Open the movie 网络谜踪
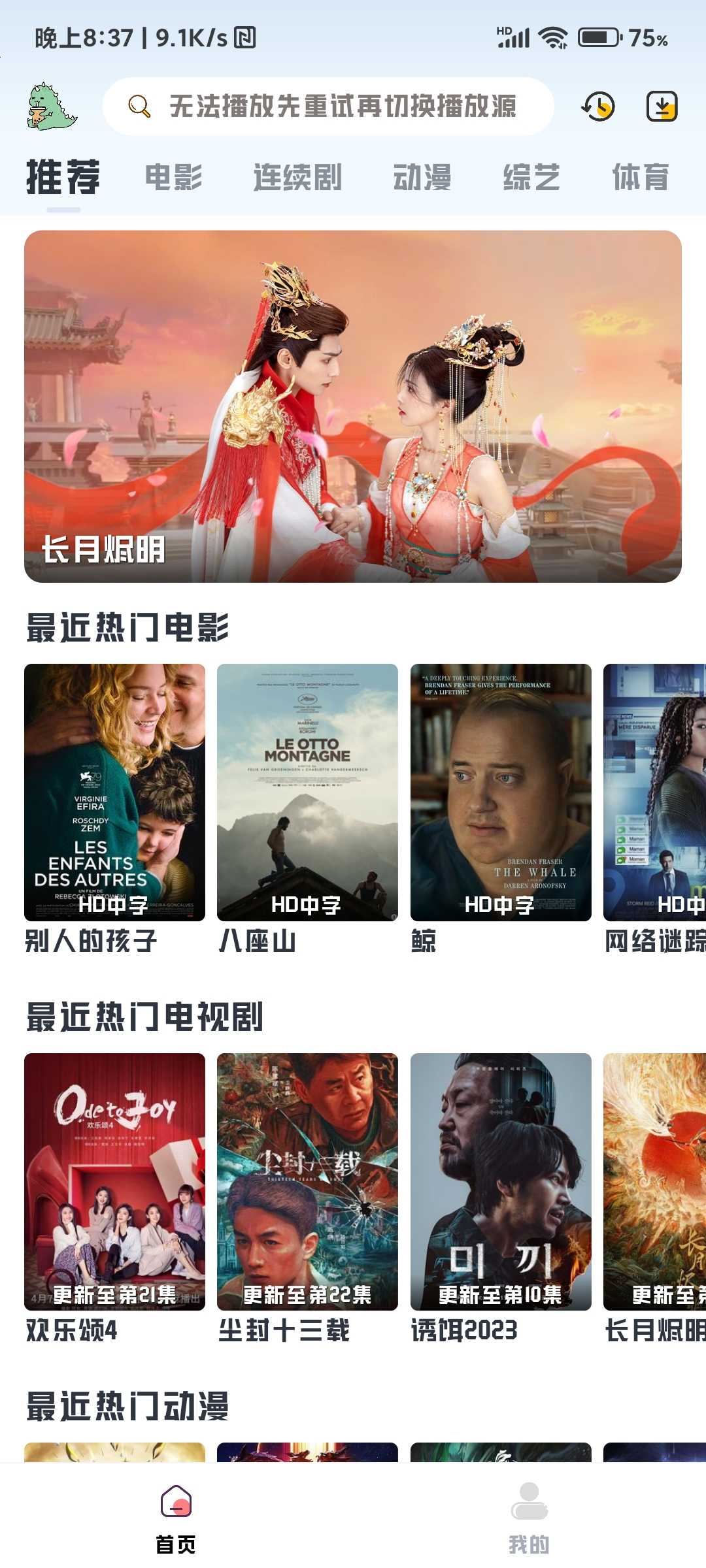The width and height of the screenshot is (706, 1568). (x=654, y=792)
